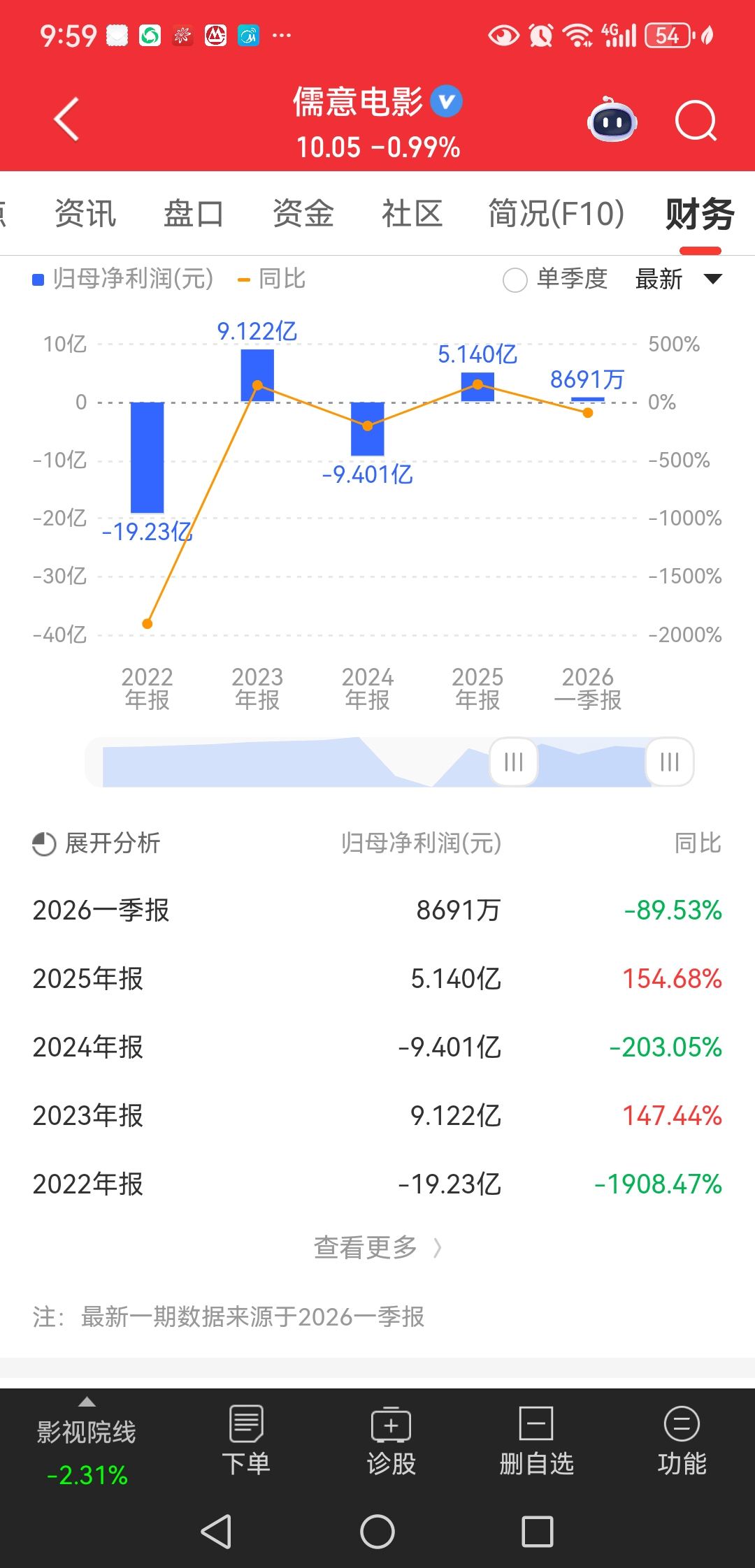Select the 单季度 radio option
755x1568 pixels.
[515, 280]
